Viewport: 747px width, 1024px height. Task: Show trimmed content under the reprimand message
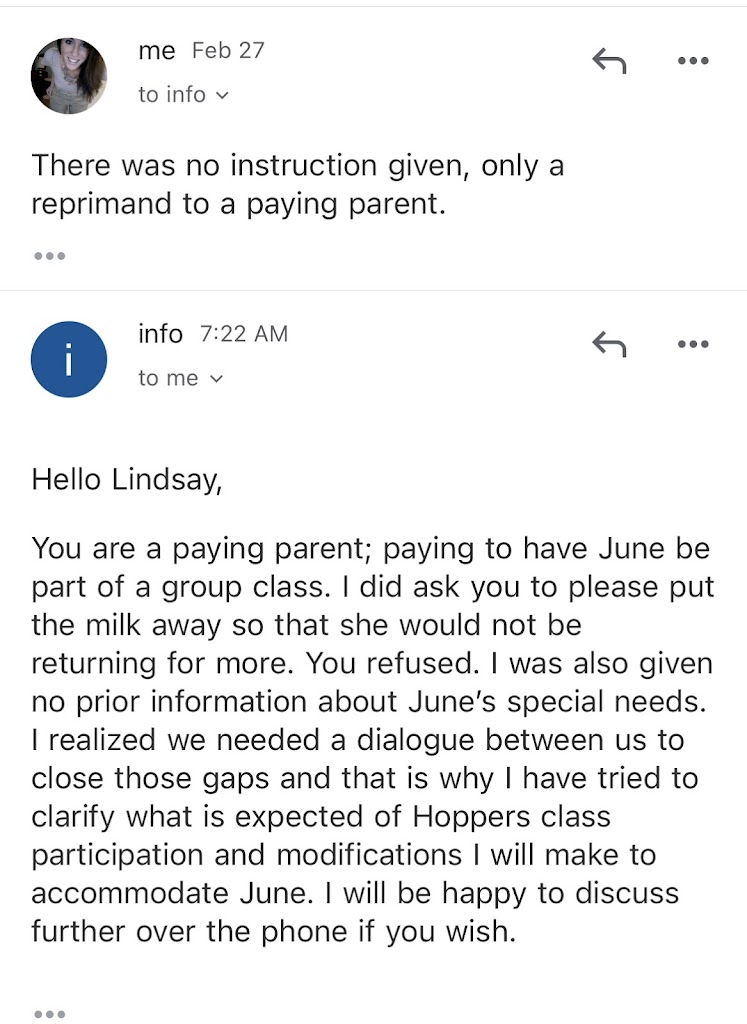pos(49,256)
